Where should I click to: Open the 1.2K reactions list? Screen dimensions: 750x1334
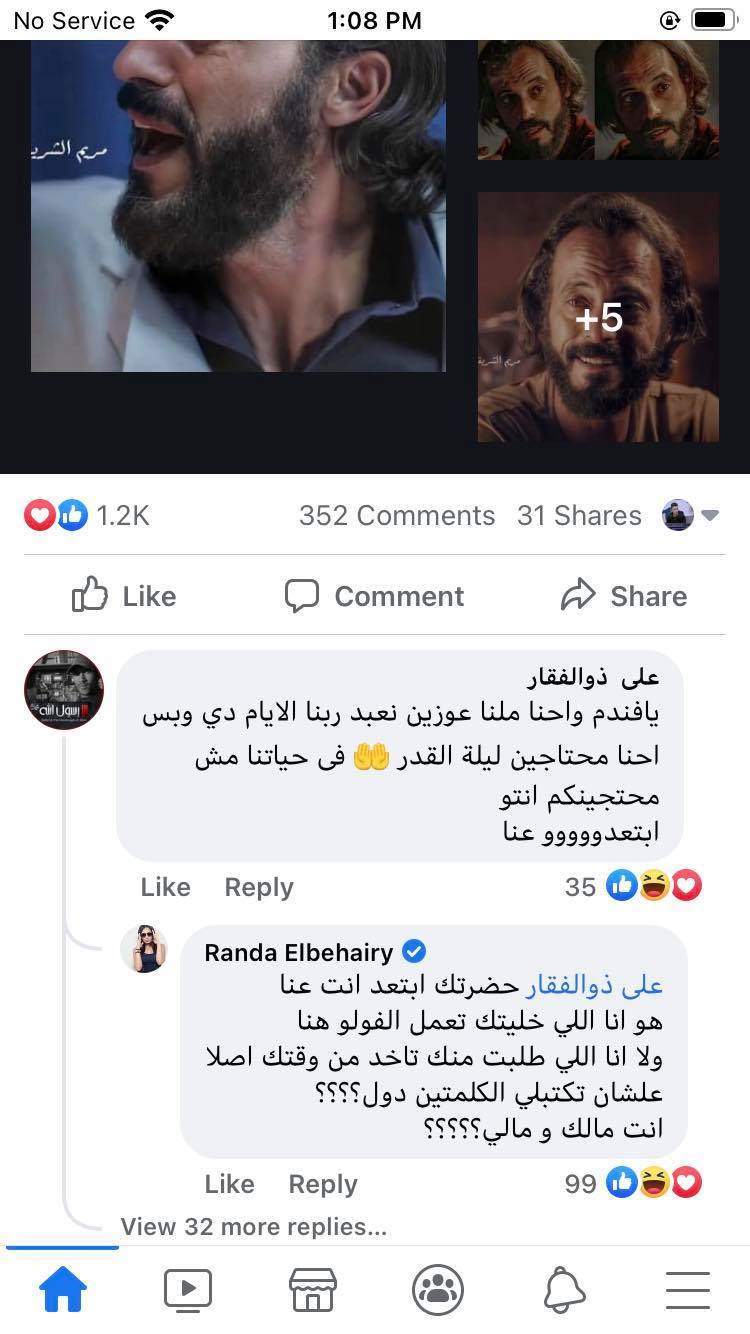pos(87,515)
